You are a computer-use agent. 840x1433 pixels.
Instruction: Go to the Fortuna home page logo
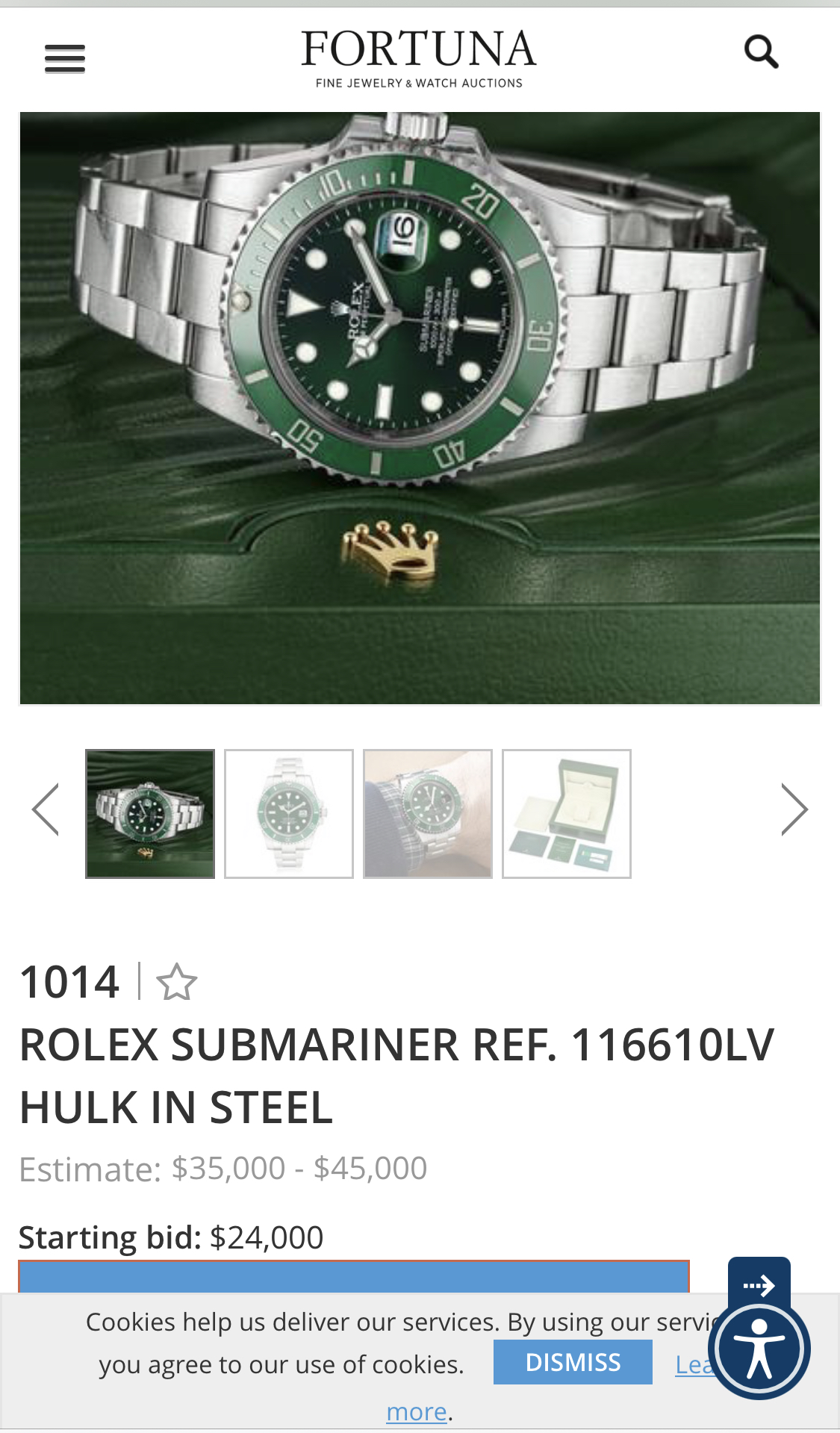(419, 58)
